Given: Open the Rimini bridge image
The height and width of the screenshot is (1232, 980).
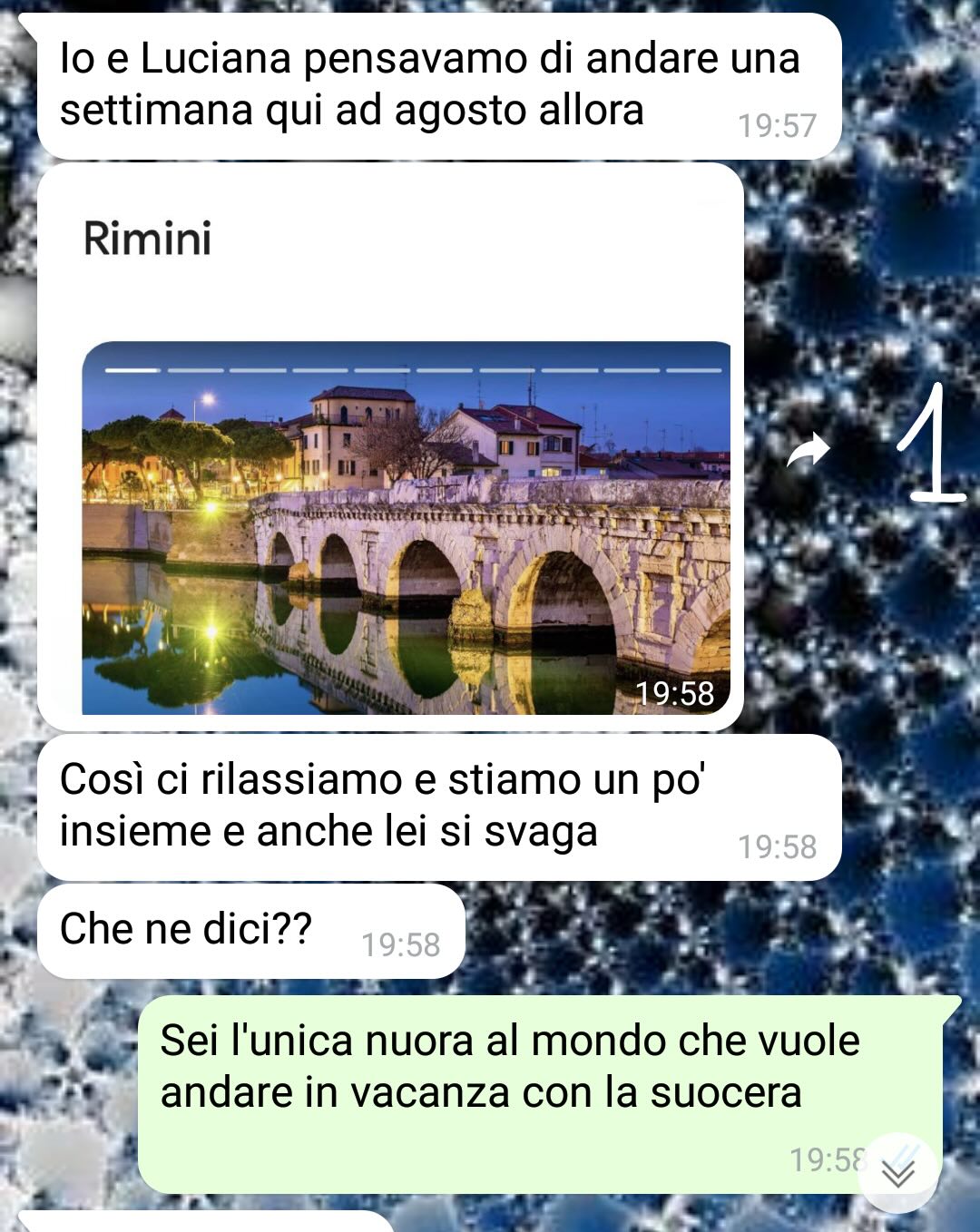Looking at the screenshot, I should 406,527.
